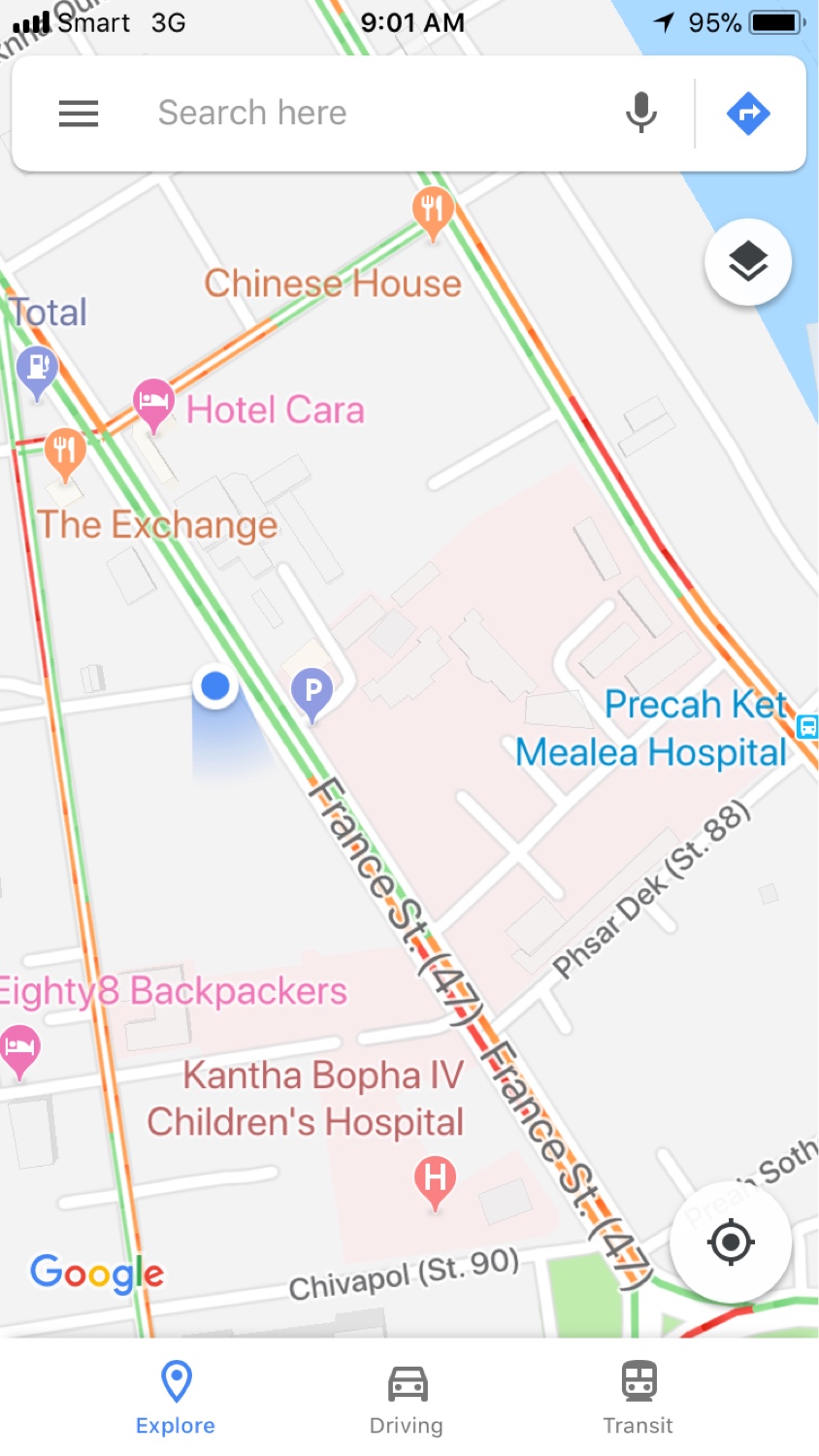Switch to the Transit tab

click(638, 1398)
